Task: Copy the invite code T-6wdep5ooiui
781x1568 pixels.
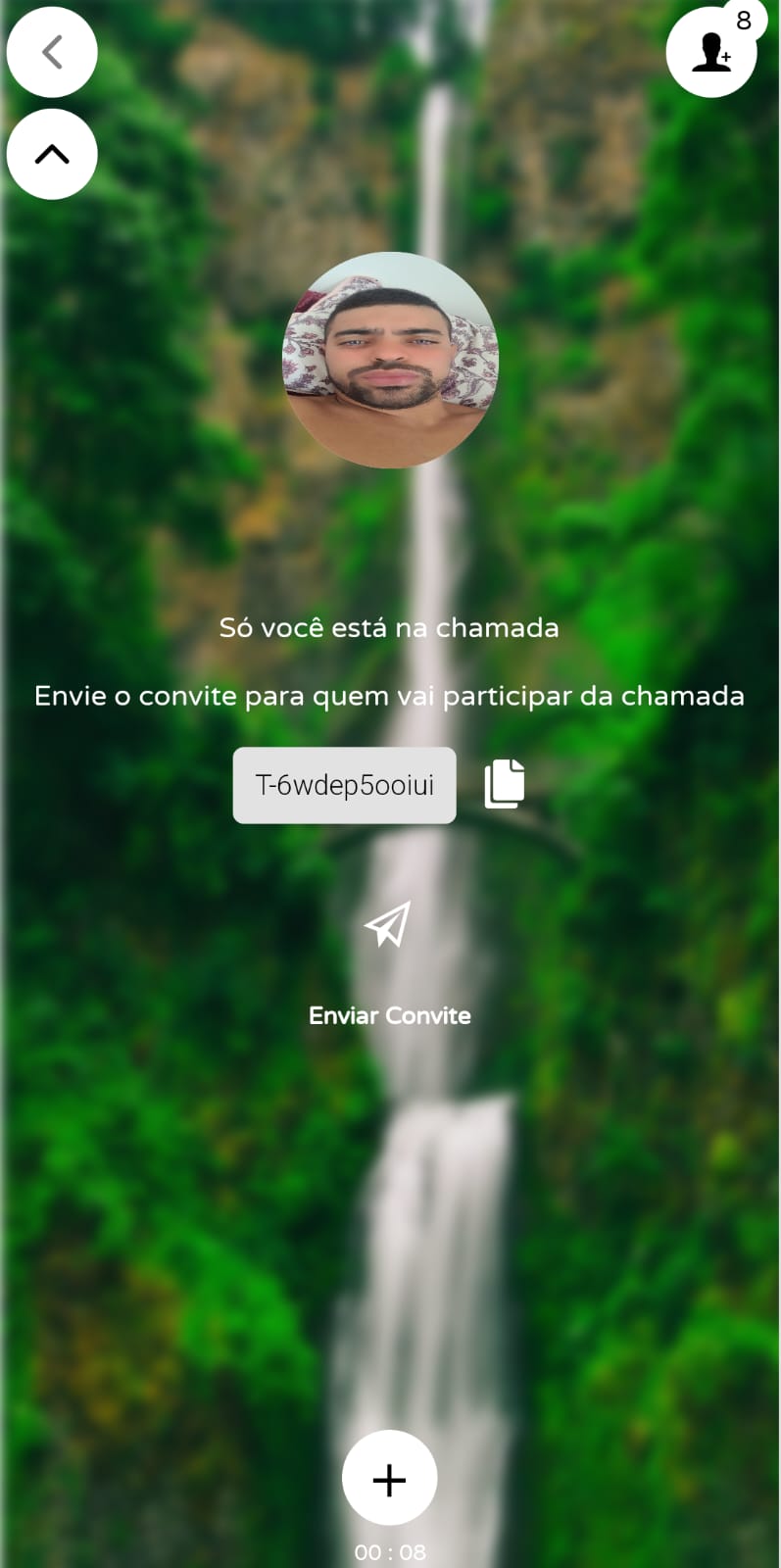Action: pyautogui.click(x=505, y=784)
